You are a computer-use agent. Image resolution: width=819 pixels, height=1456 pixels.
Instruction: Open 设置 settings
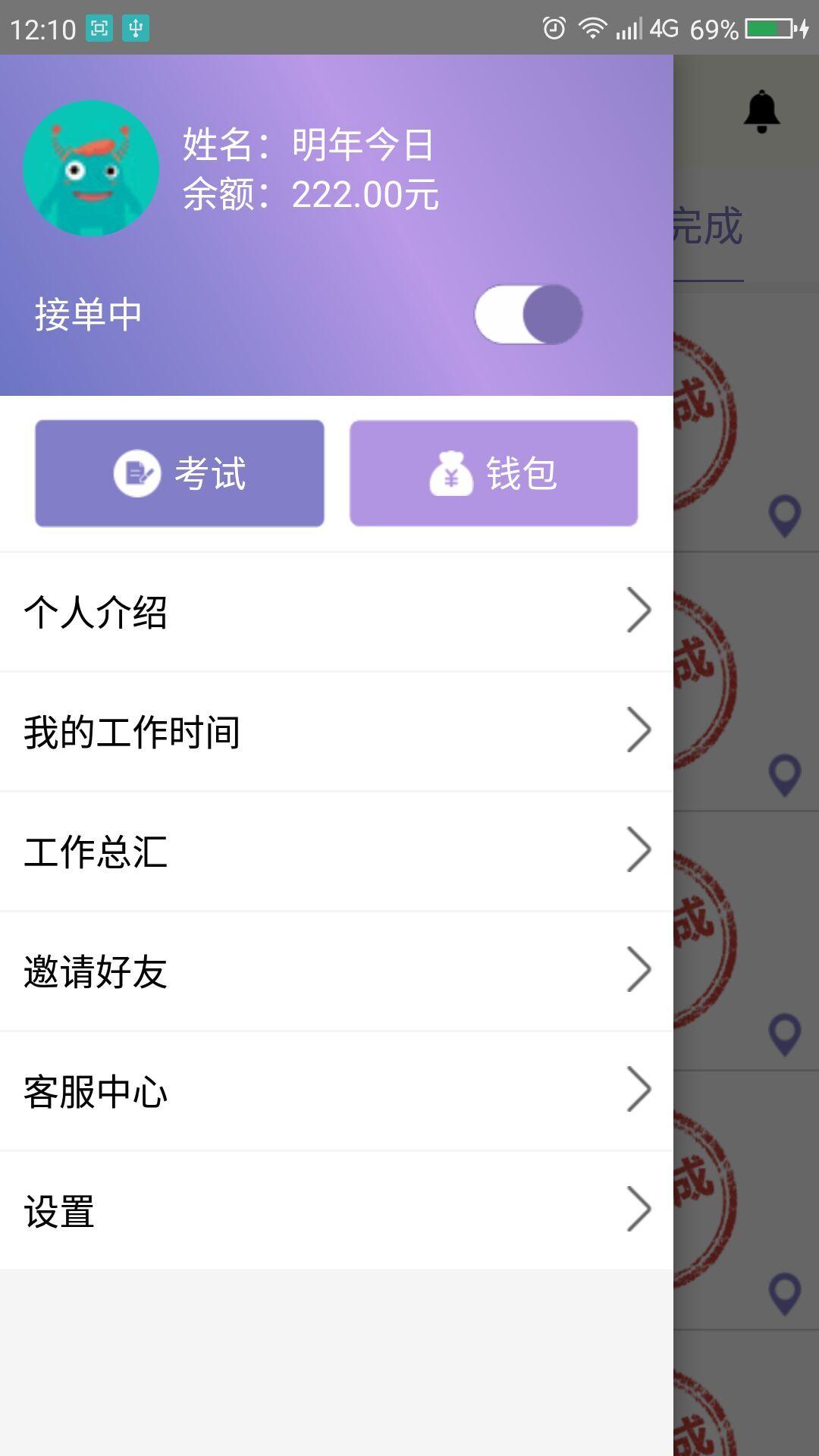coord(336,1210)
